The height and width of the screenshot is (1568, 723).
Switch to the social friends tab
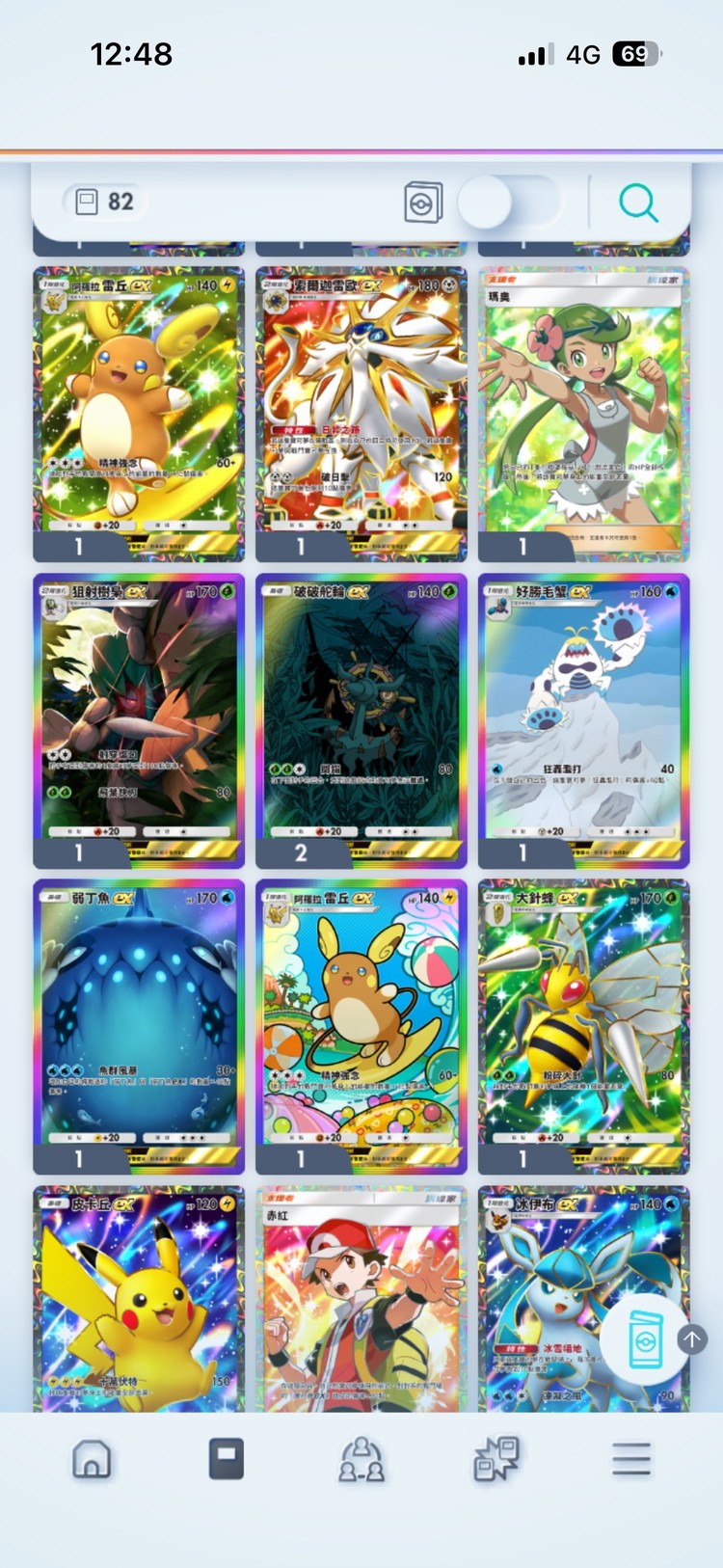[361, 1459]
